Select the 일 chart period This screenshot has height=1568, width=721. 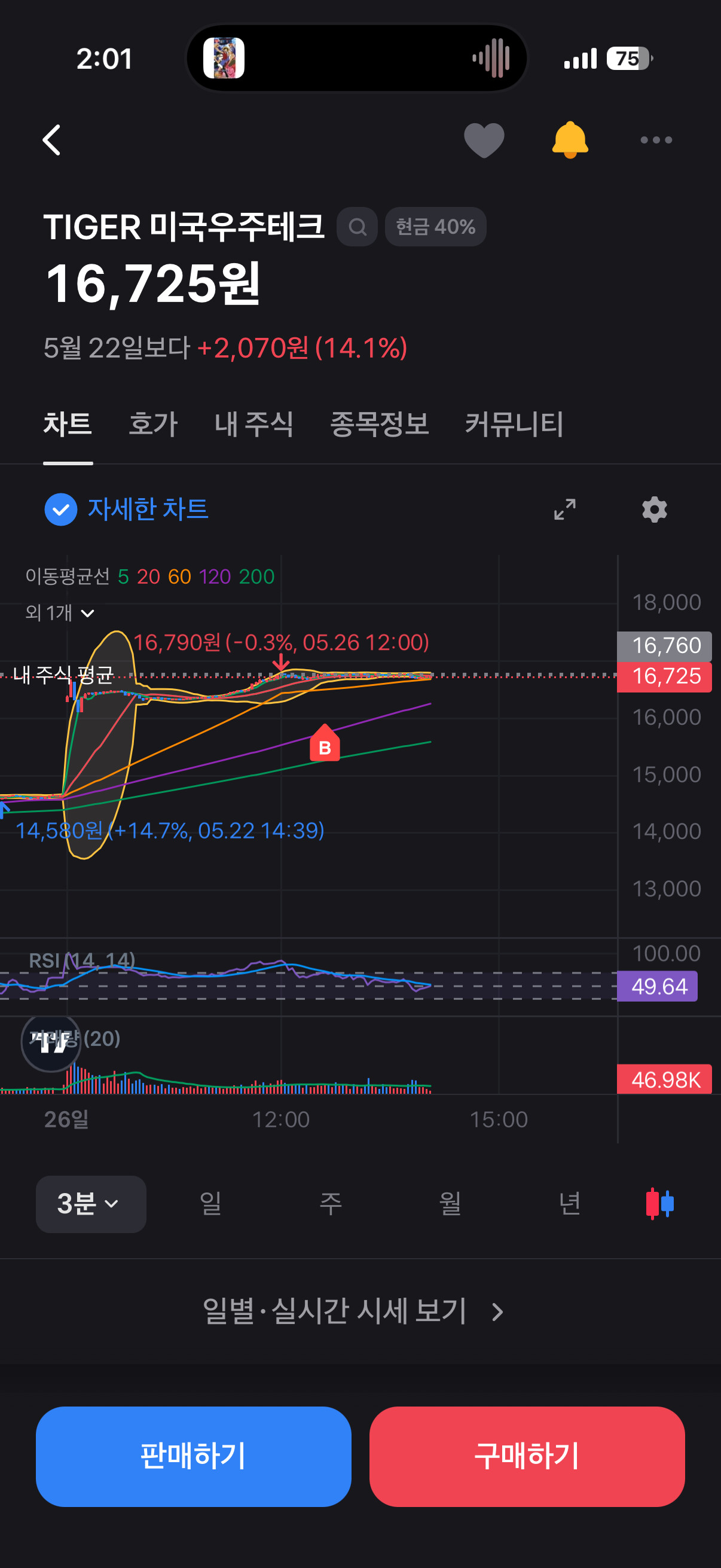click(x=210, y=1204)
